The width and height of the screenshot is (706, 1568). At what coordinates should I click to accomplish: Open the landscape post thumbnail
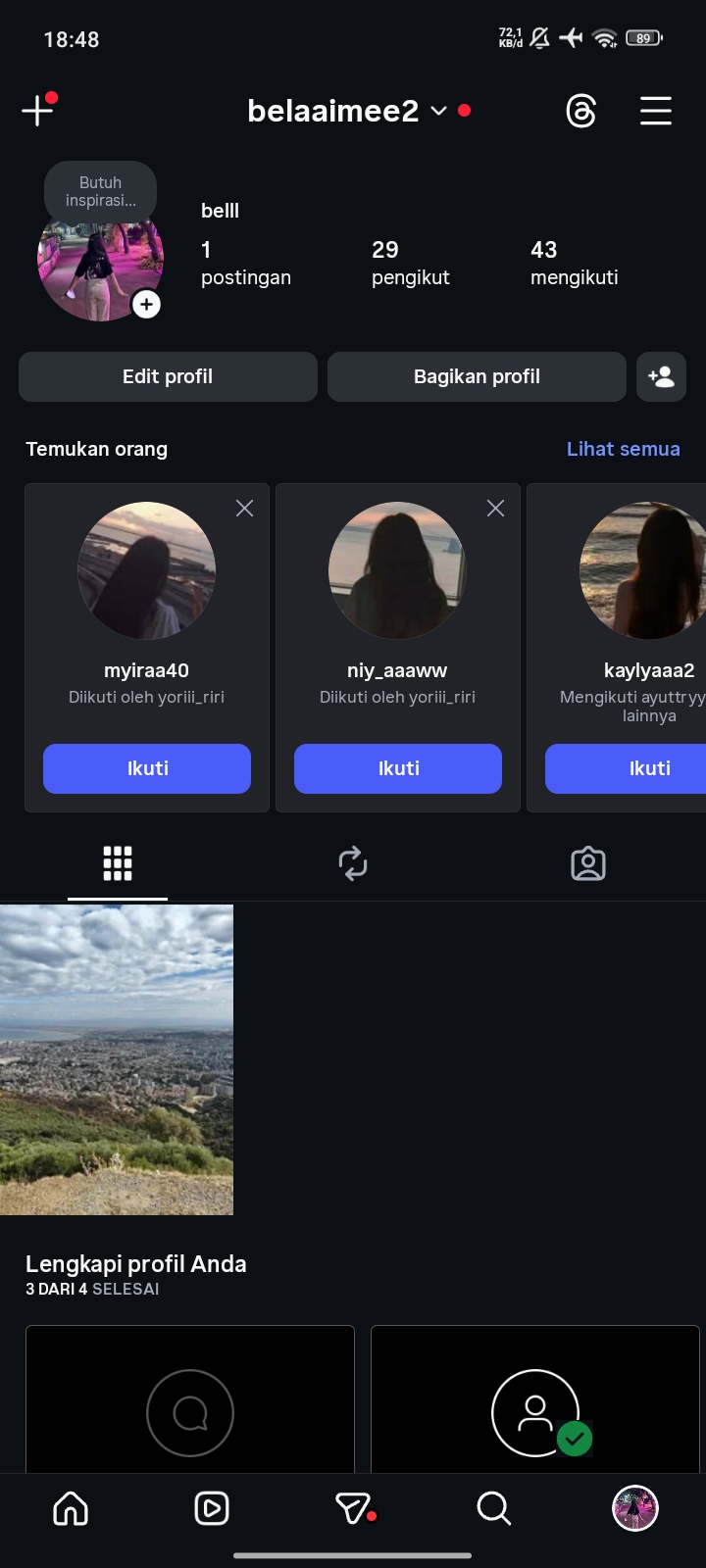[x=117, y=1058]
